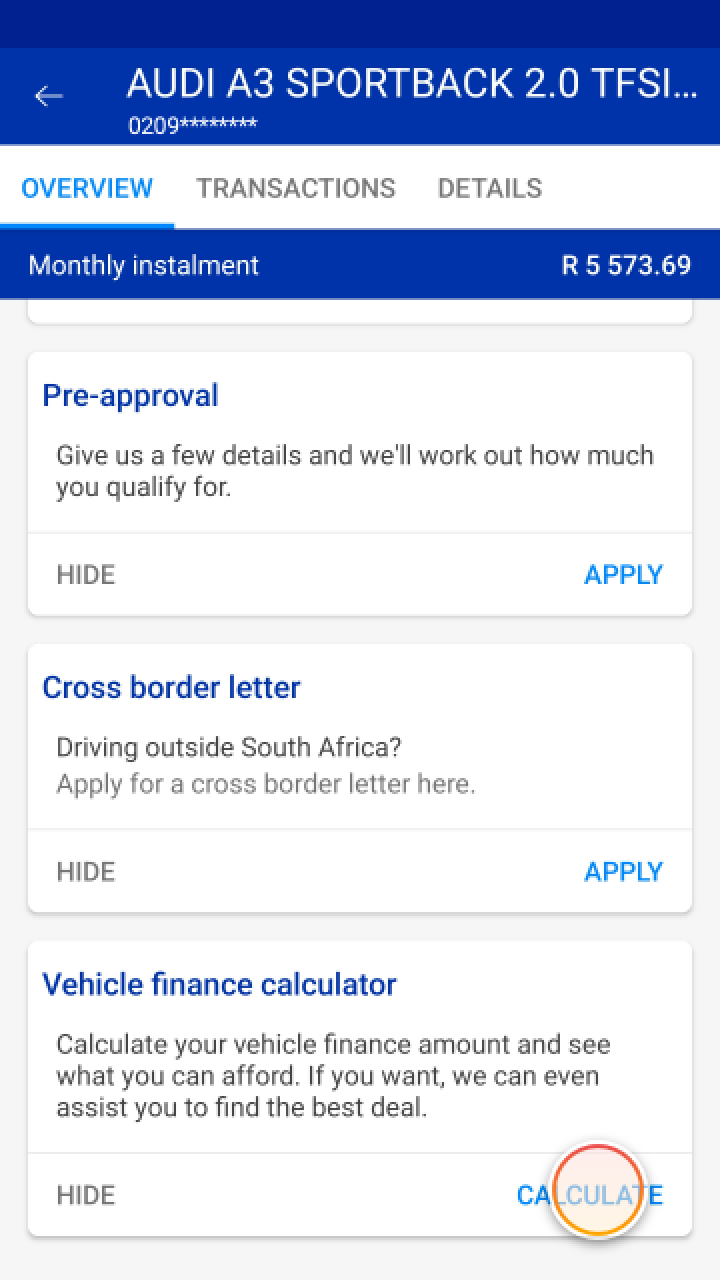Select the Overview tab
Screen dimensions: 720x1280
87,188
